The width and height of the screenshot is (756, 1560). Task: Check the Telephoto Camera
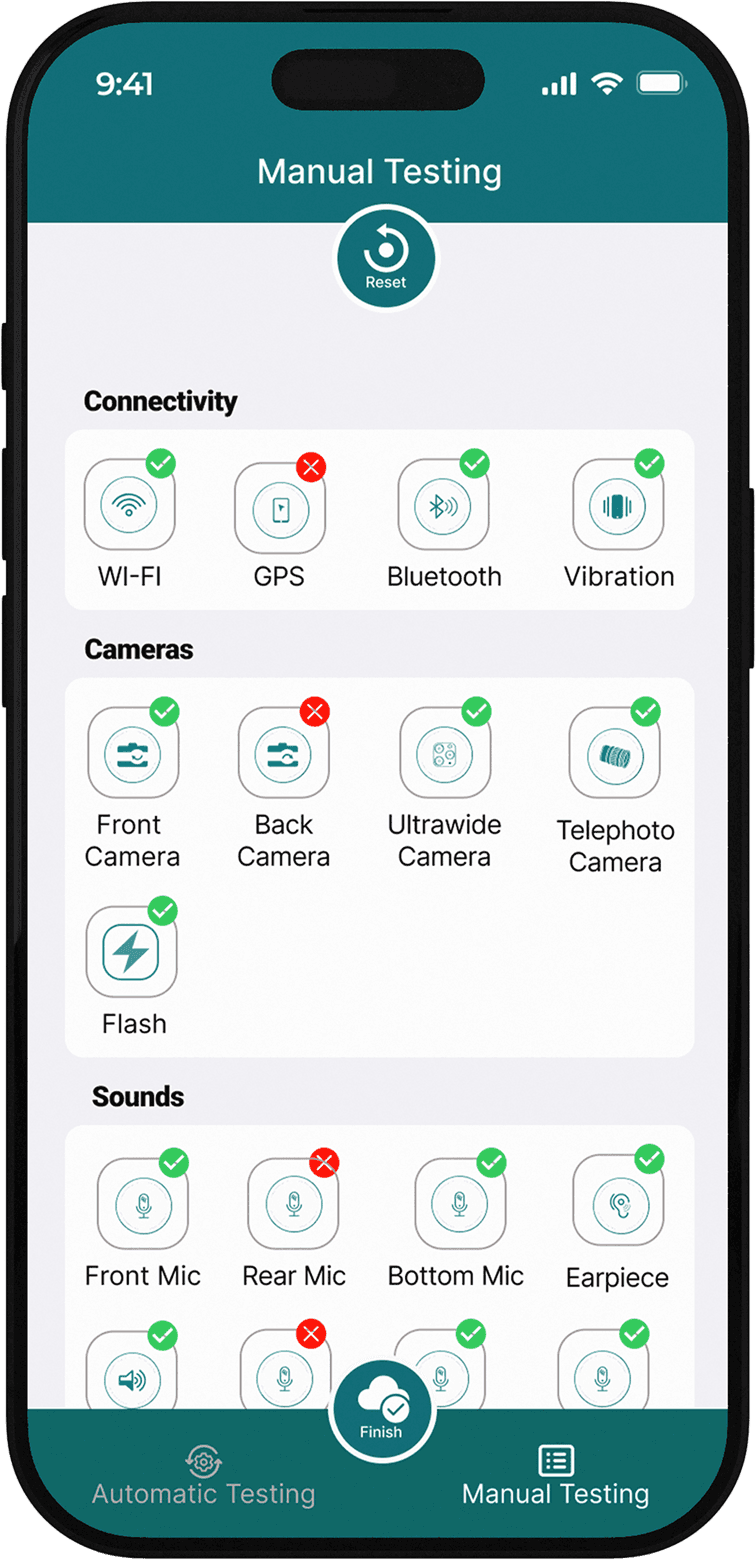[x=614, y=755]
